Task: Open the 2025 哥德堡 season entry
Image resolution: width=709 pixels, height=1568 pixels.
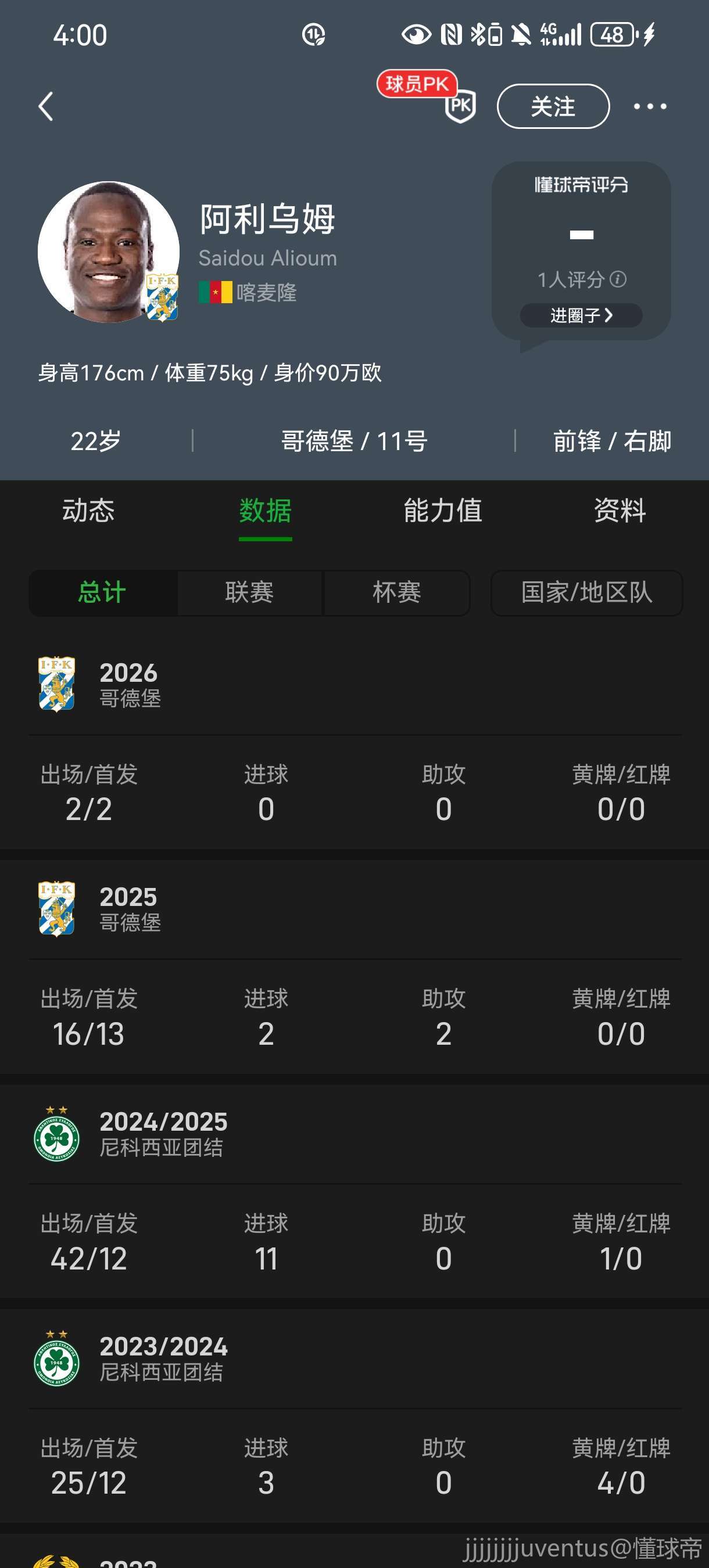Action: tap(129, 908)
